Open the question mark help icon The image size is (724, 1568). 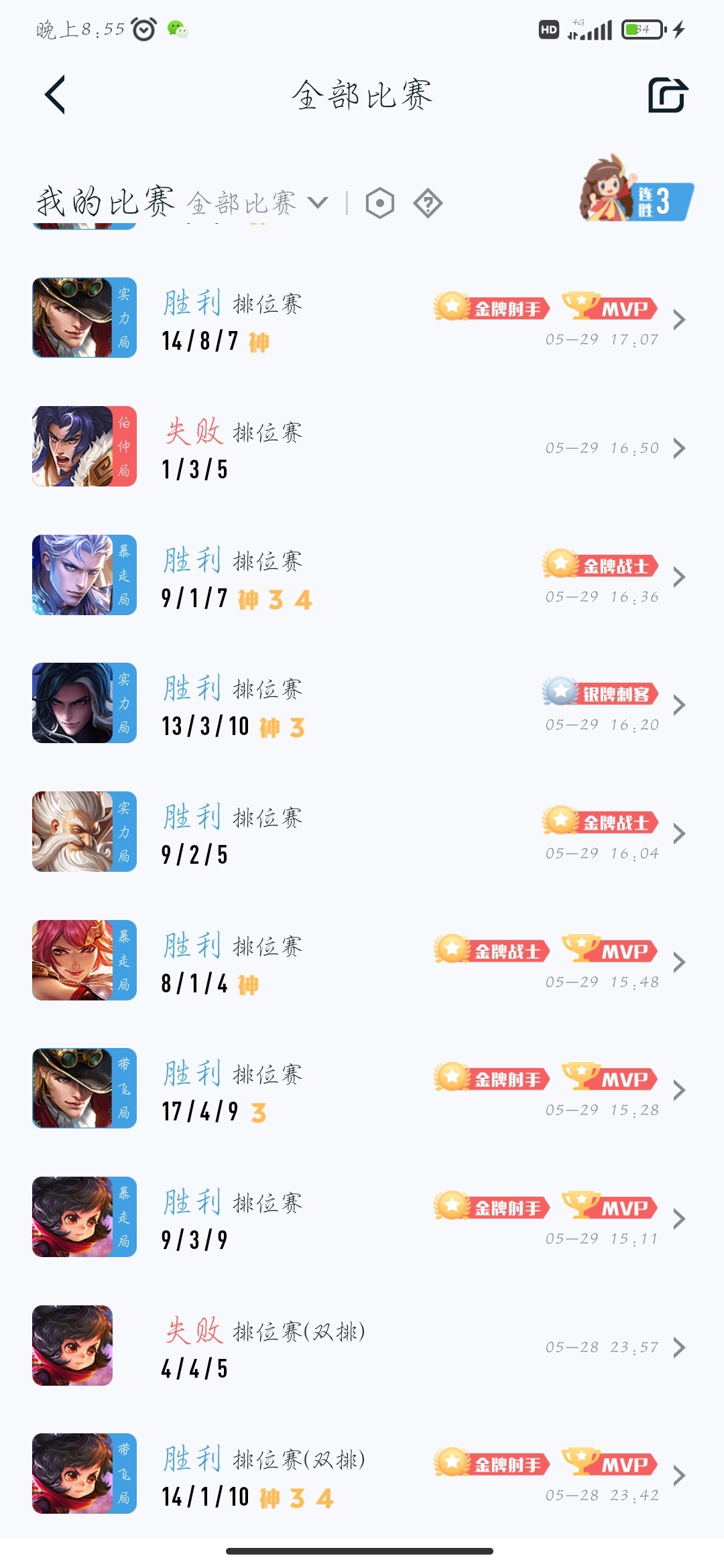point(428,204)
